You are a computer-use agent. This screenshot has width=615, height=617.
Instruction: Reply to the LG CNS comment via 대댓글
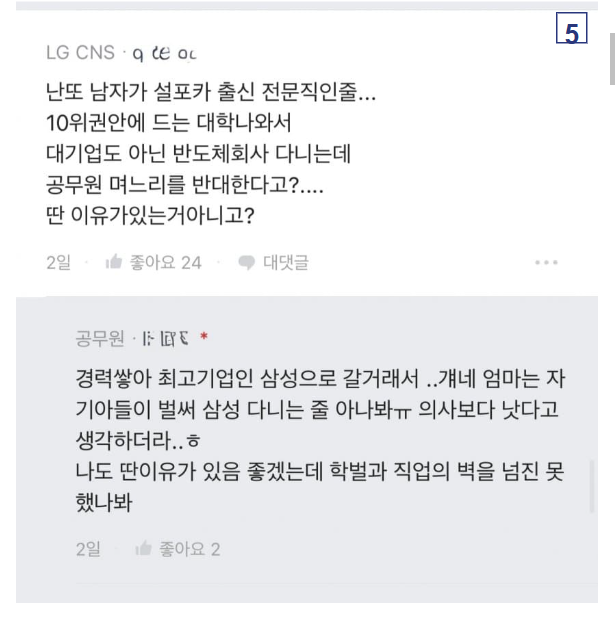pos(273,263)
